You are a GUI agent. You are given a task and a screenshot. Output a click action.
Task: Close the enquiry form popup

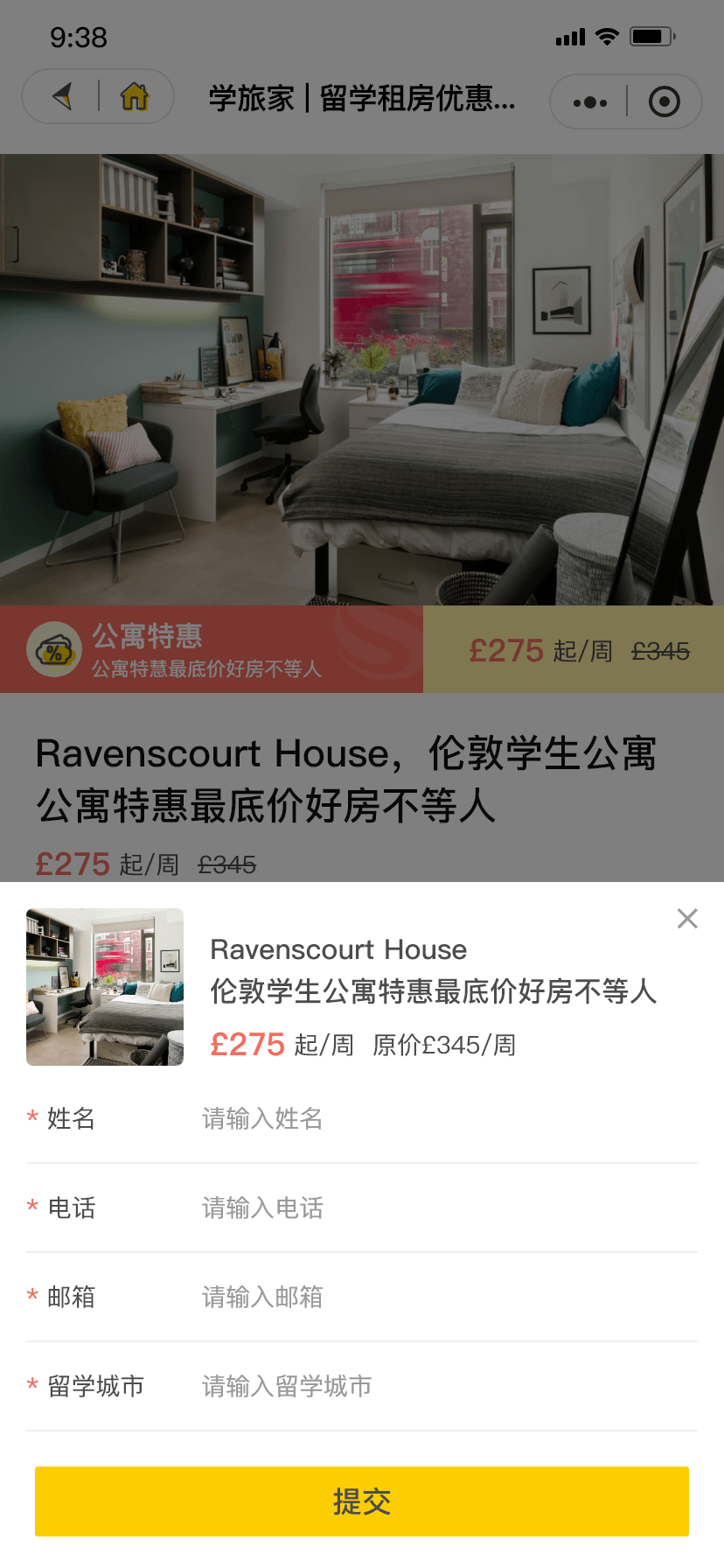(x=687, y=918)
